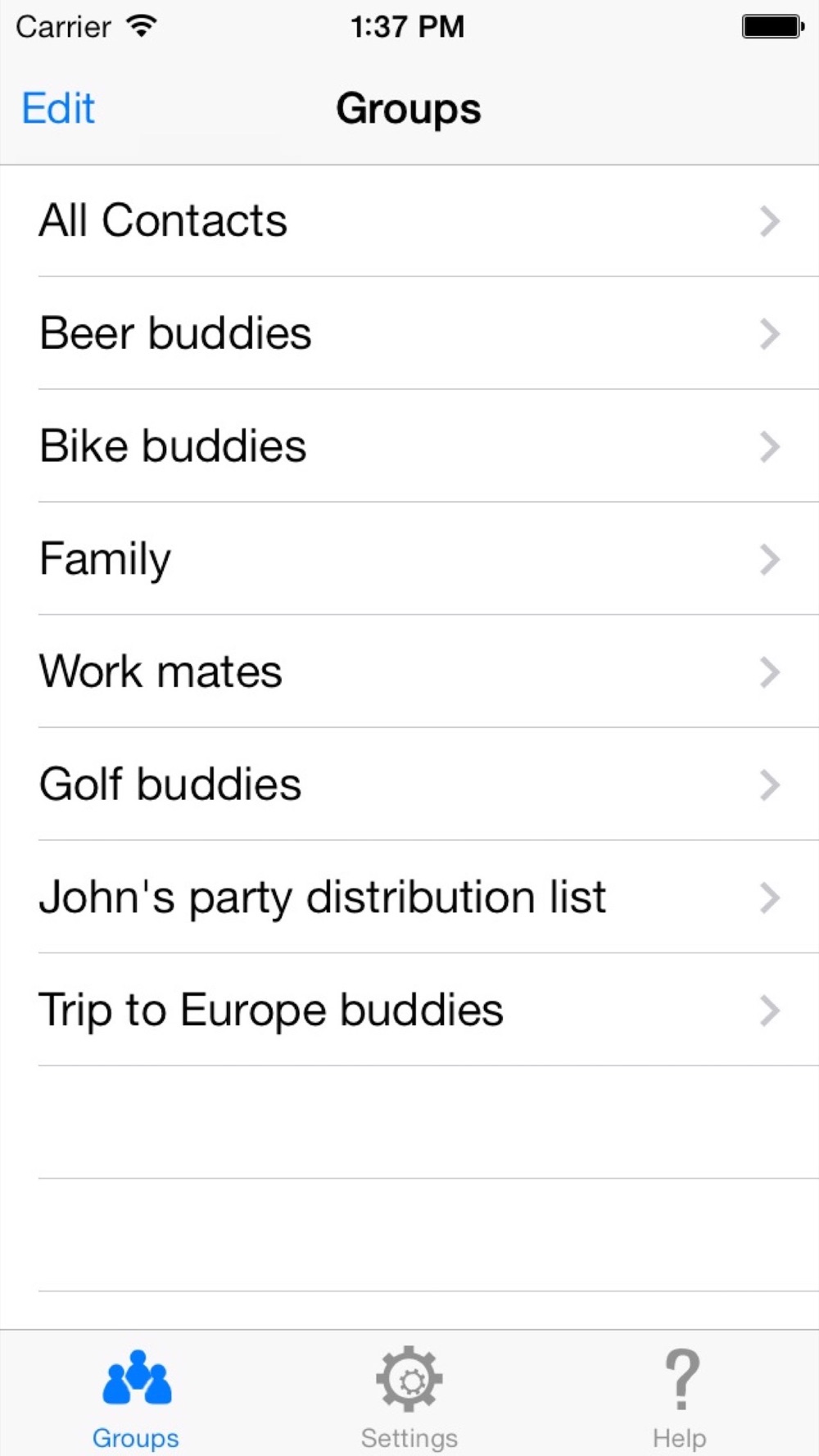This screenshot has height=1456, width=819.
Task: Open Trip to Europe buddies group
Action: pos(409,1011)
